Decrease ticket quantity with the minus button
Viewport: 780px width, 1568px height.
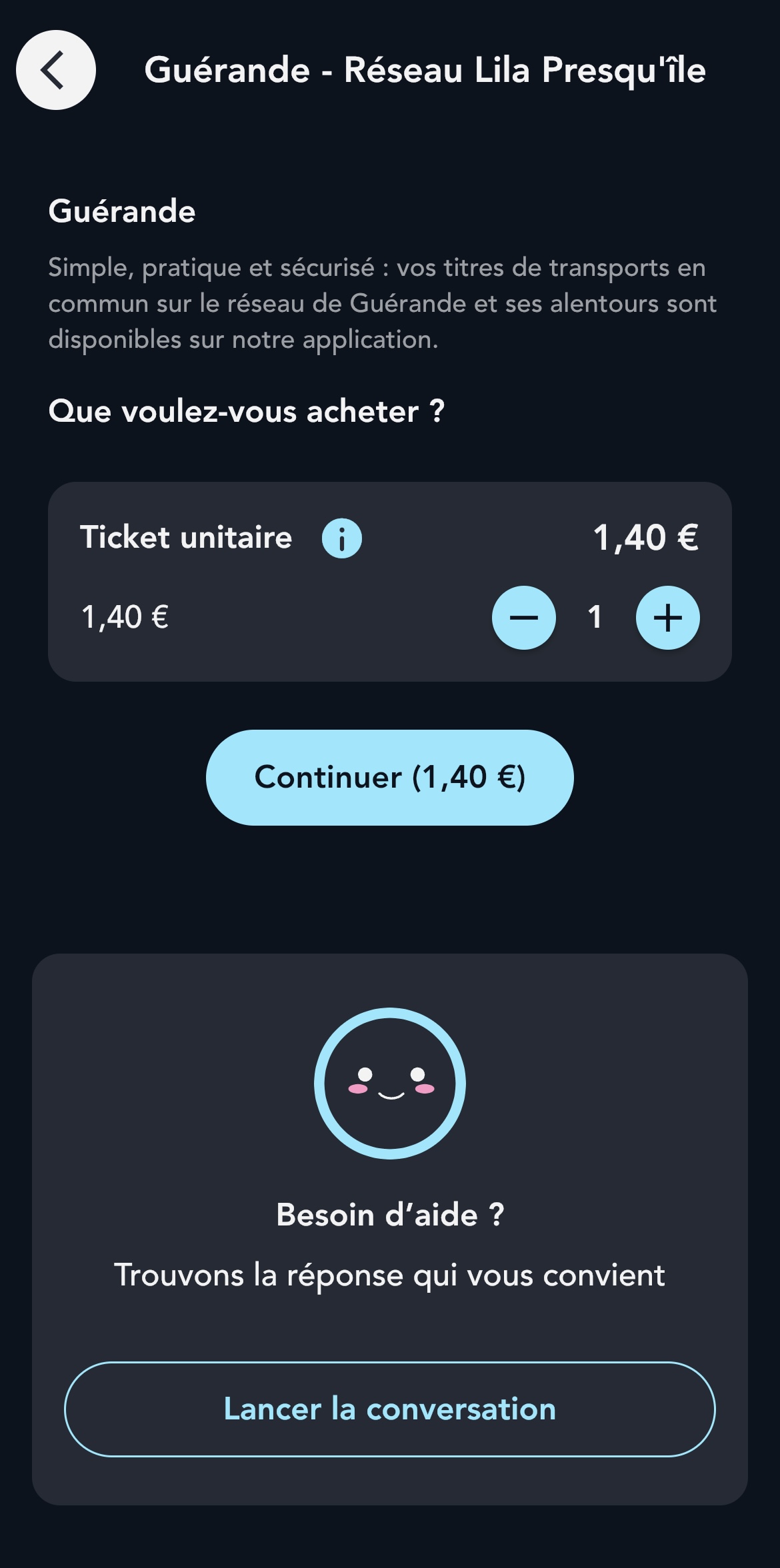pyautogui.click(x=524, y=618)
